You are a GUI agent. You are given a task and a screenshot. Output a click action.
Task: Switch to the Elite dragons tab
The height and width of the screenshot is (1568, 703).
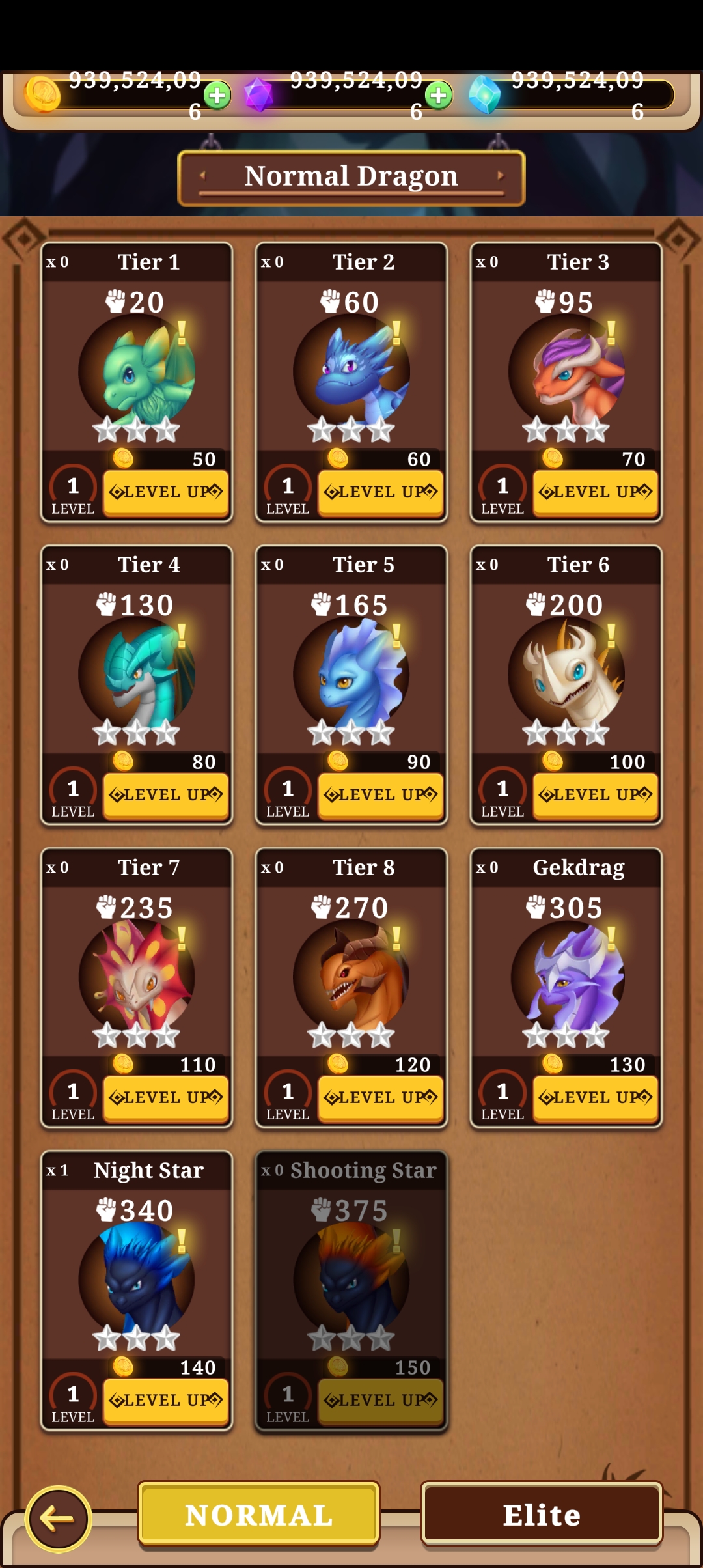tap(542, 1515)
